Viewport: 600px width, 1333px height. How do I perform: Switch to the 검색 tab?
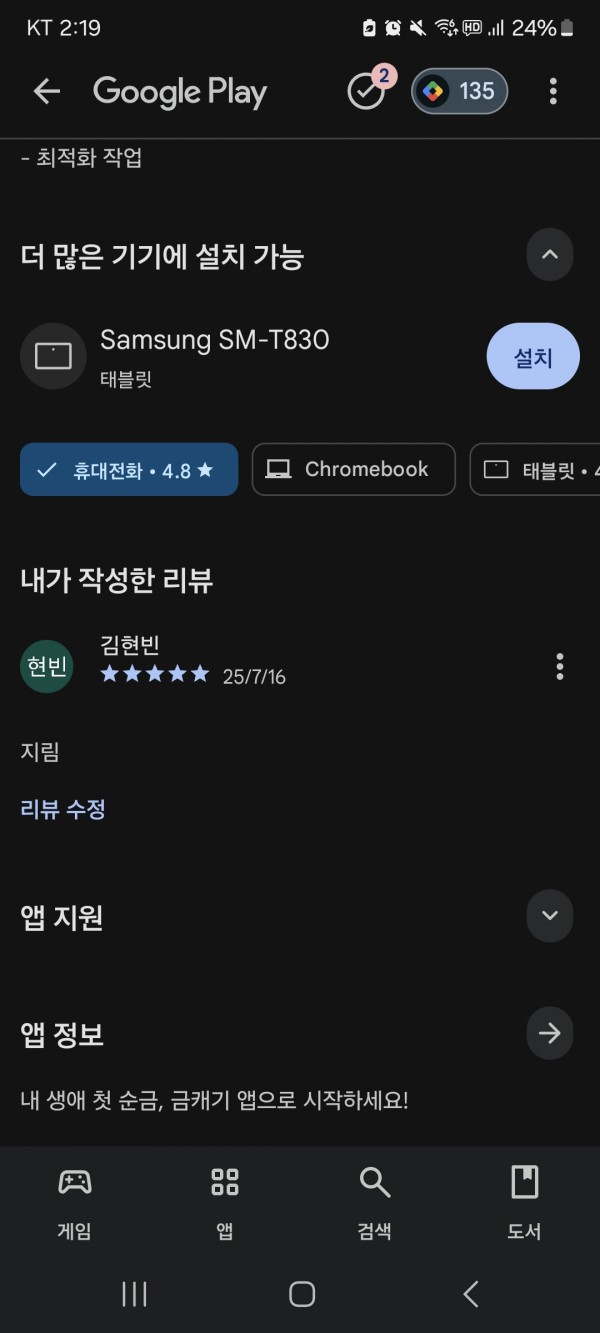click(x=375, y=1203)
